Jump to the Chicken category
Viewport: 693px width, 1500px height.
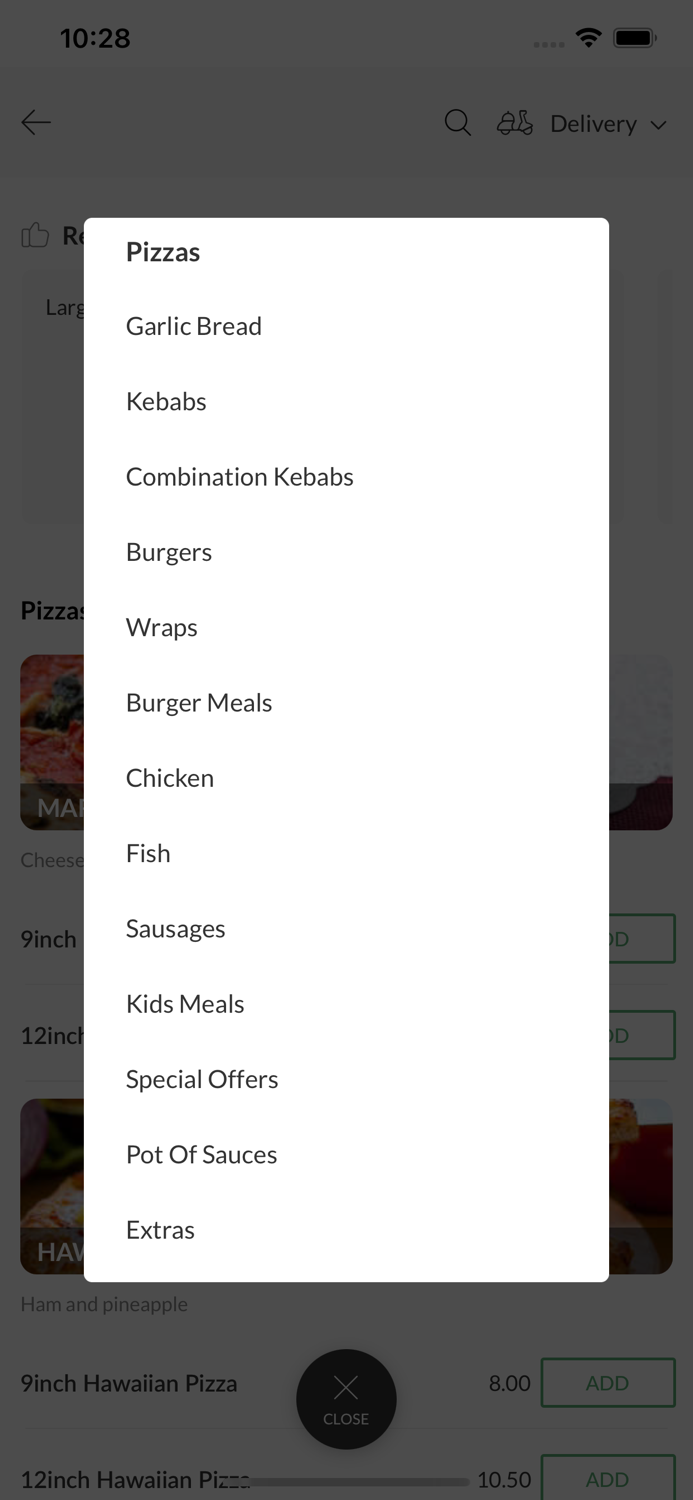click(346, 778)
